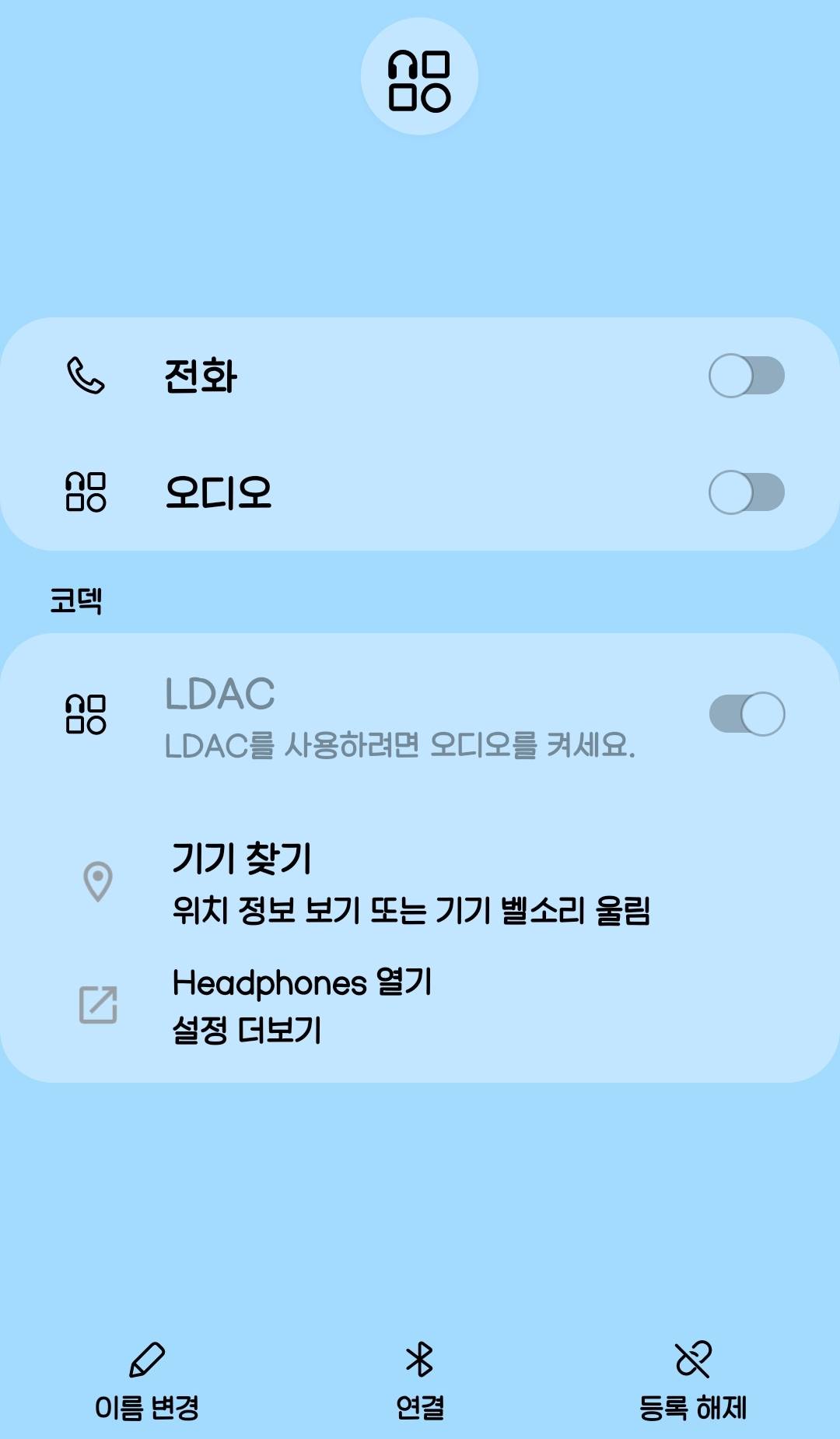Tap the earbuds icon beside 오디오
840x1439 pixels.
click(87, 491)
